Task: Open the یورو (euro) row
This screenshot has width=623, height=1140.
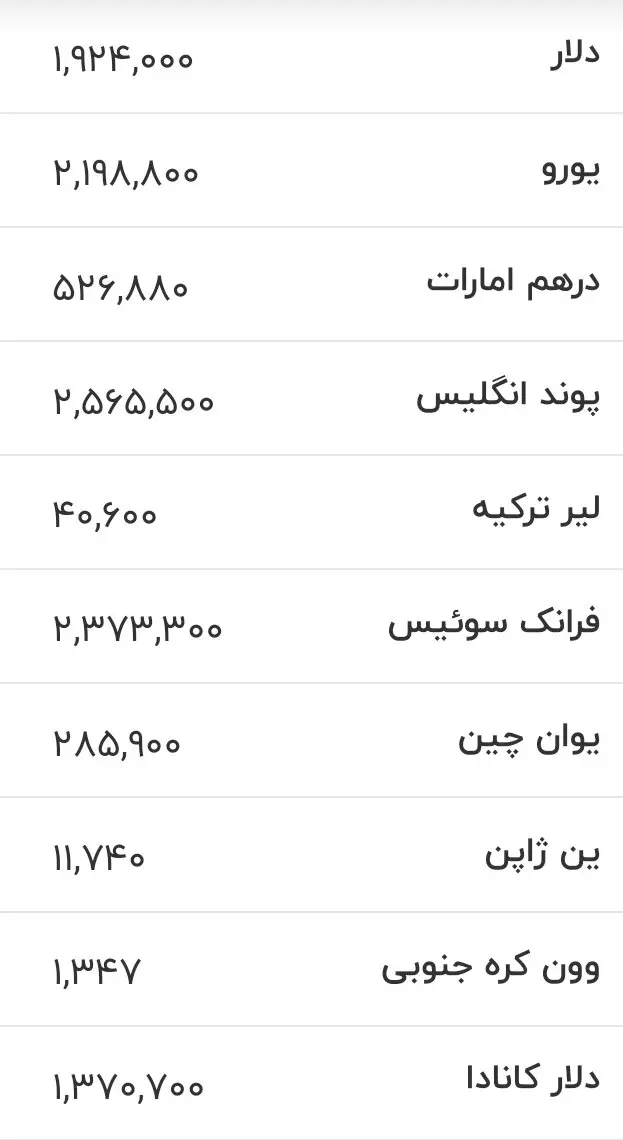Action: 311,170
